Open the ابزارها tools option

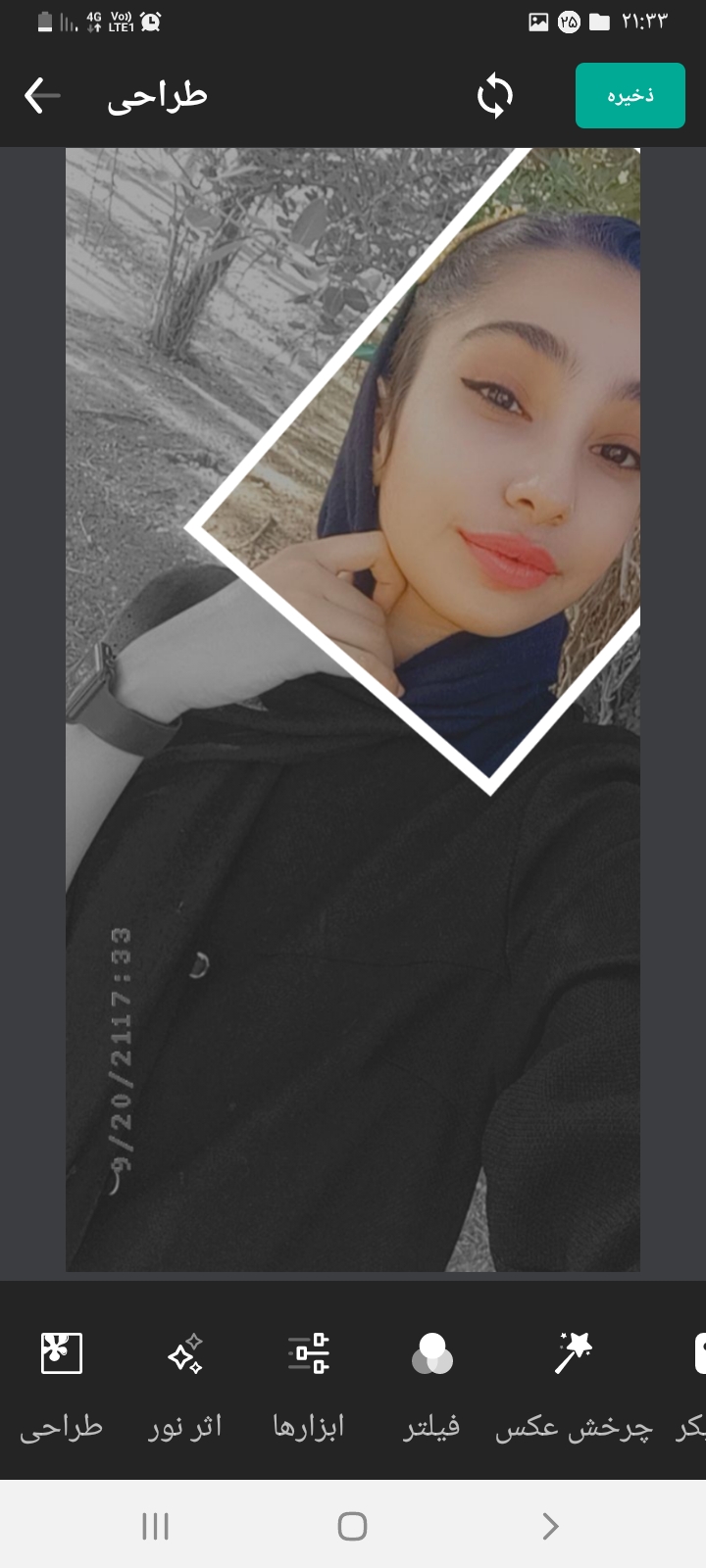point(309,1382)
